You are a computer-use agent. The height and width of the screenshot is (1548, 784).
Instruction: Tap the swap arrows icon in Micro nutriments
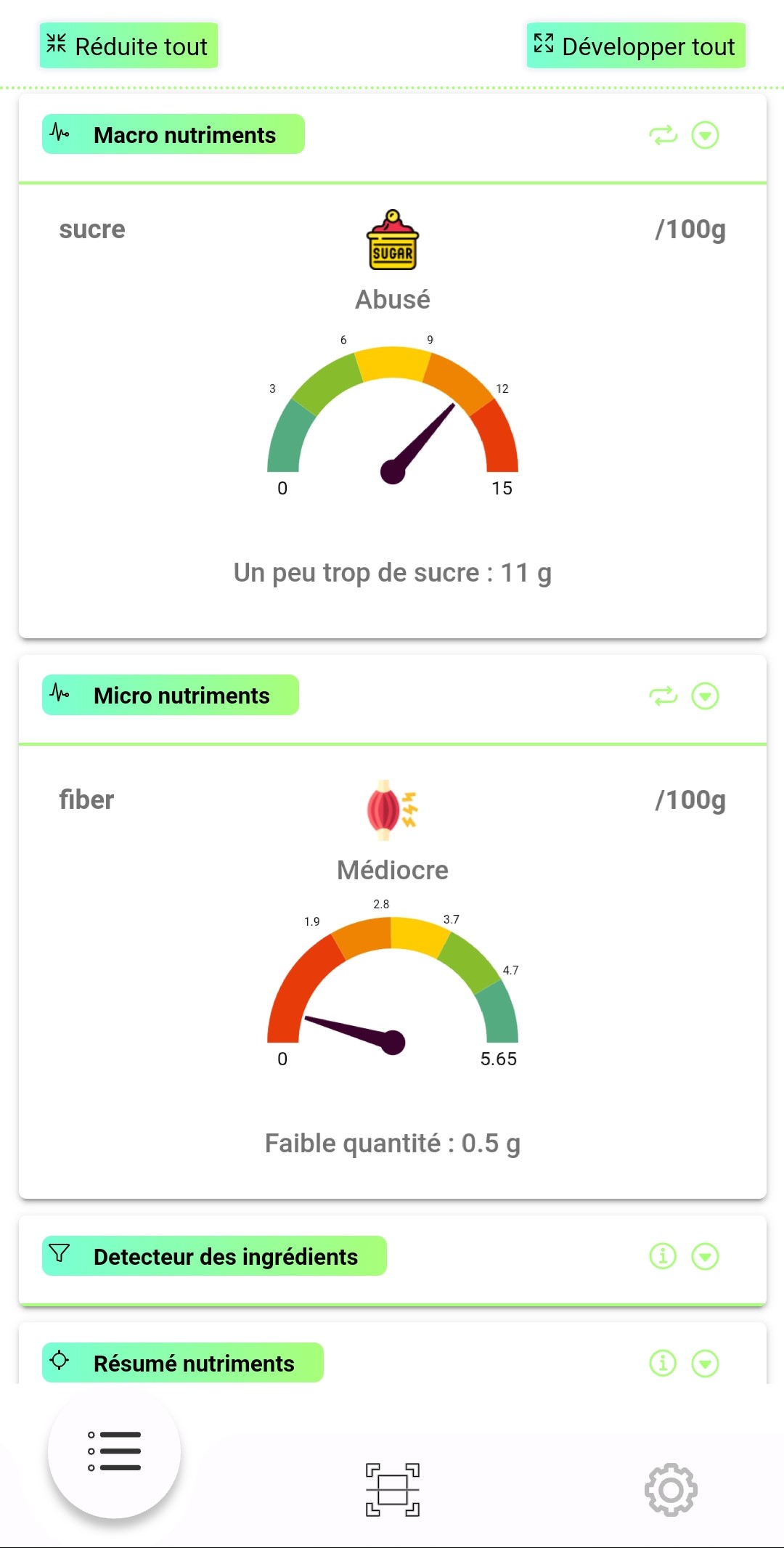point(663,696)
